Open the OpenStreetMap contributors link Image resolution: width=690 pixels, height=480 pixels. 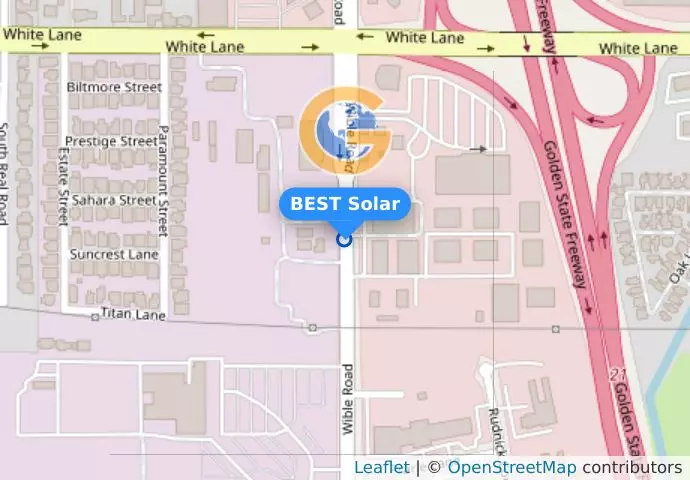coord(511,468)
